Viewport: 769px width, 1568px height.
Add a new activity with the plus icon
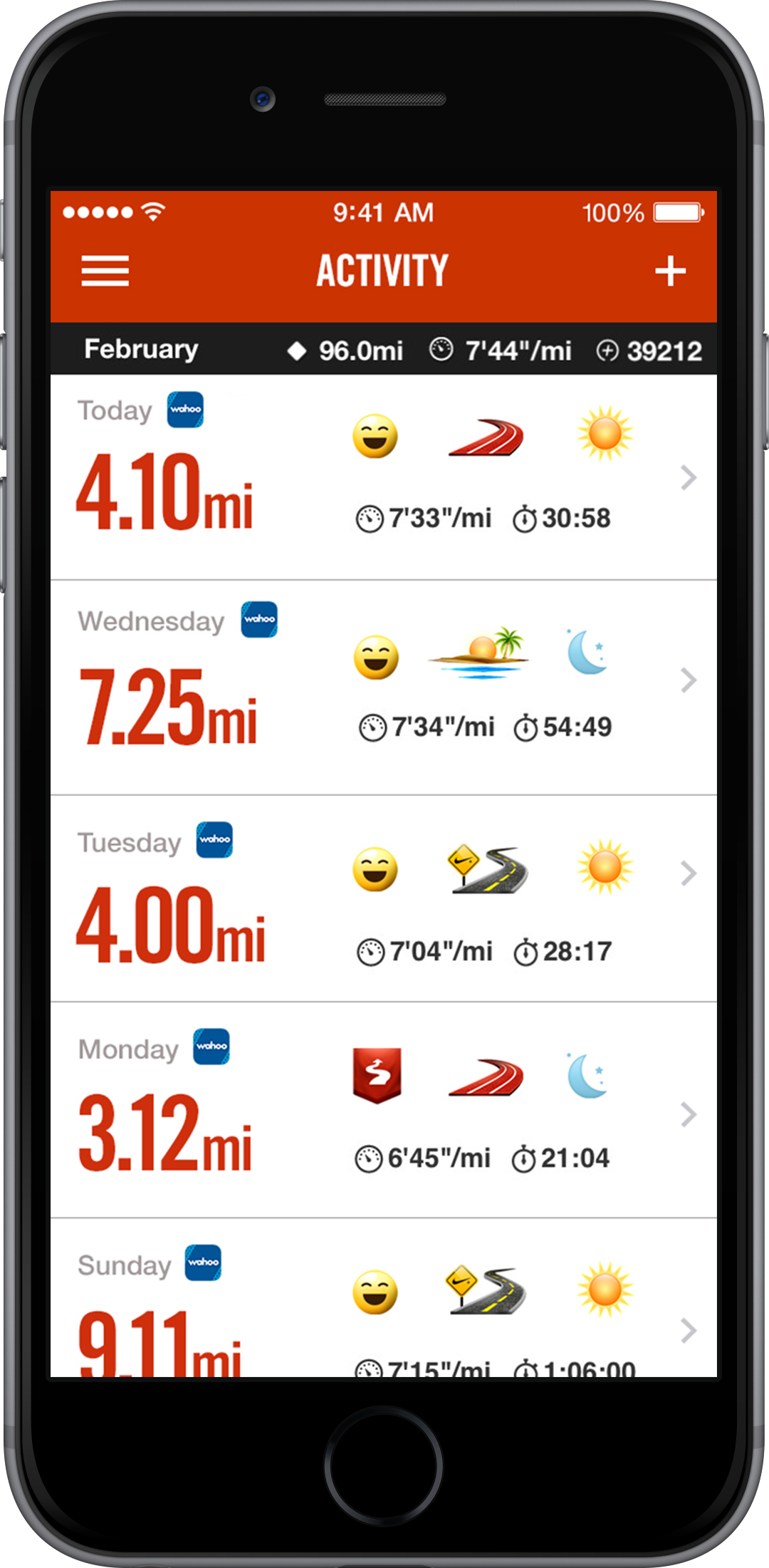[670, 271]
